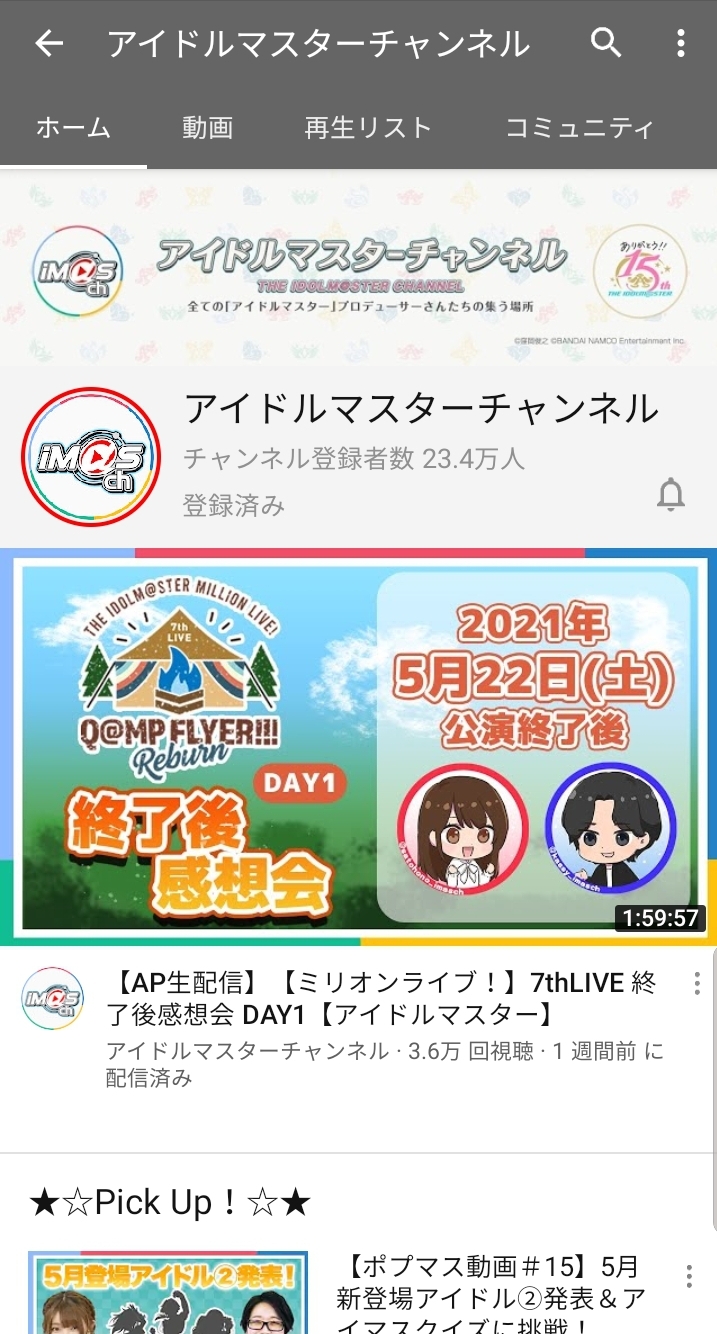Open channel search magnifier icon

pyautogui.click(x=606, y=42)
